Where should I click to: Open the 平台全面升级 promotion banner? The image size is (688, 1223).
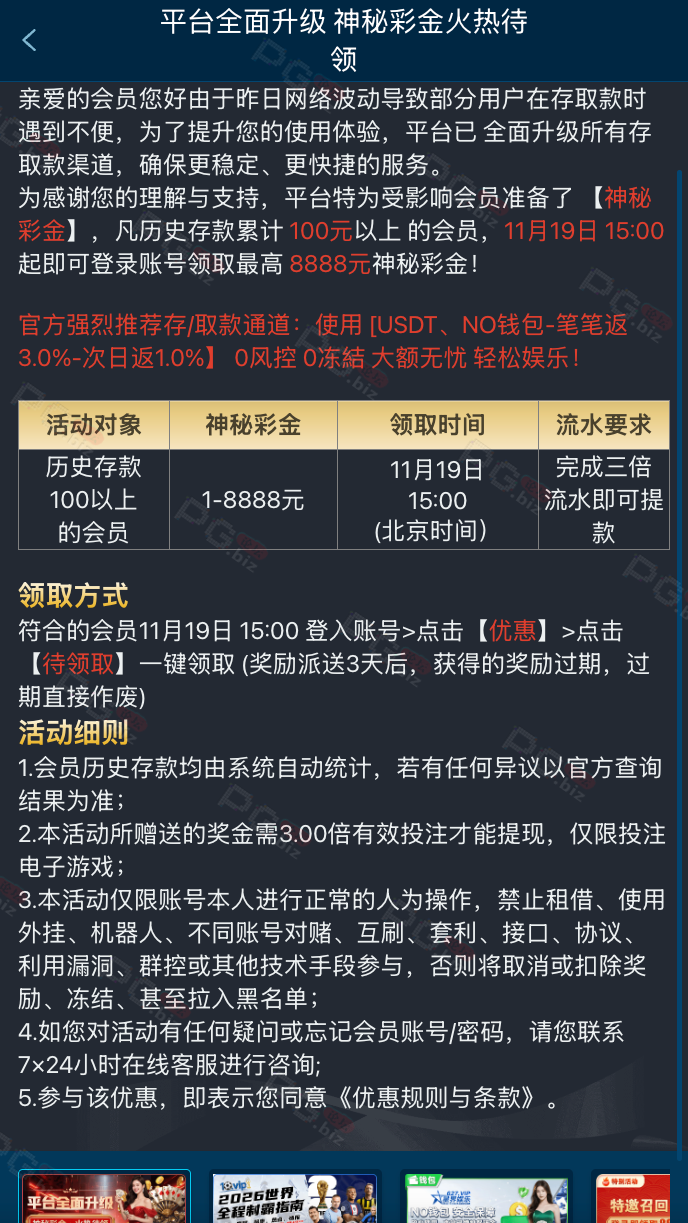click(104, 1198)
